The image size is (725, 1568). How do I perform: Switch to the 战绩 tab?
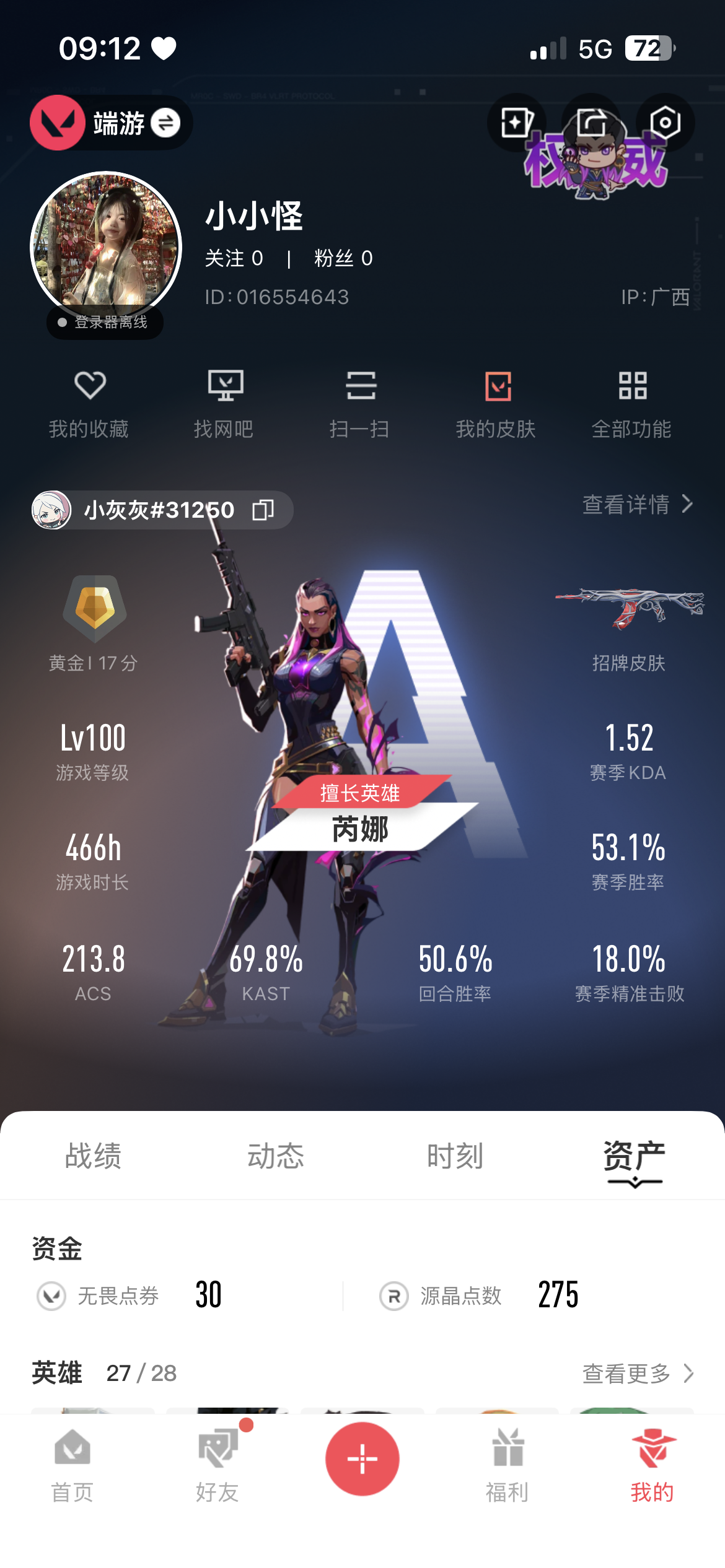pos(93,1156)
